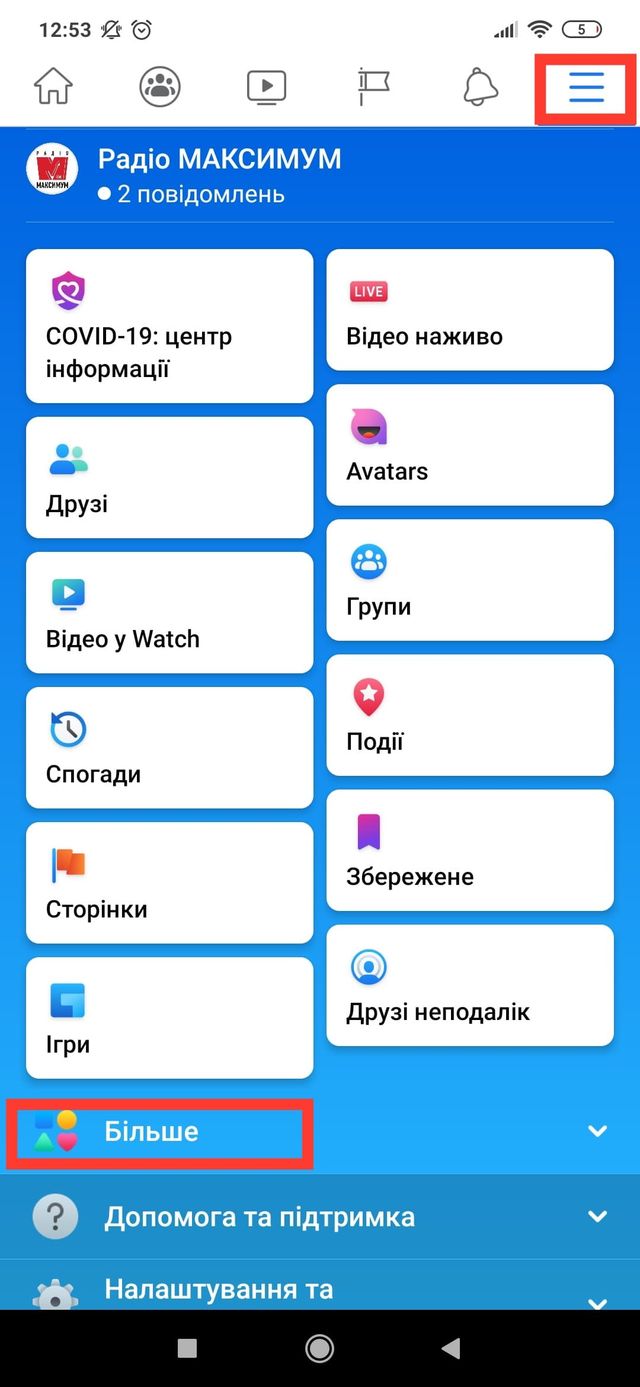Open COVID-19: центр інформації card
This screenshot has width=640, height=1387.
point(169,326)
